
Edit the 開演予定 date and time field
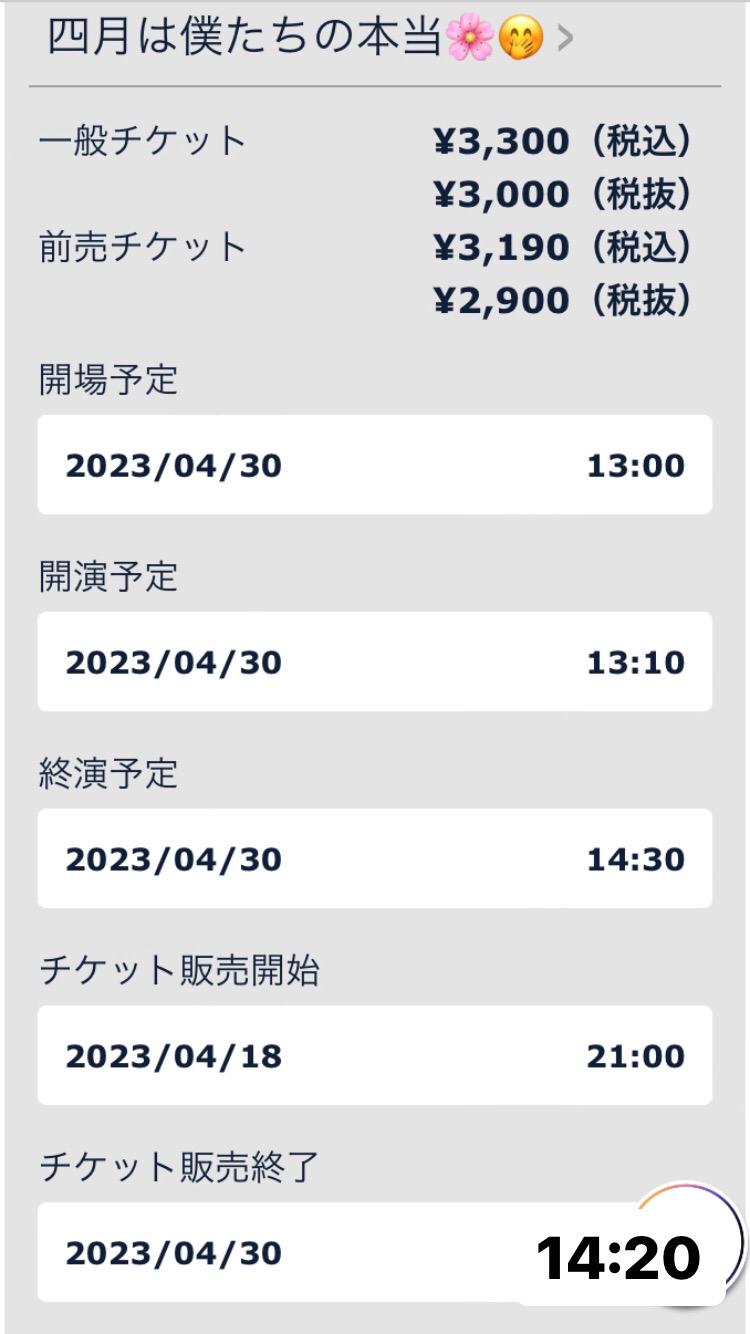point(374,662)
